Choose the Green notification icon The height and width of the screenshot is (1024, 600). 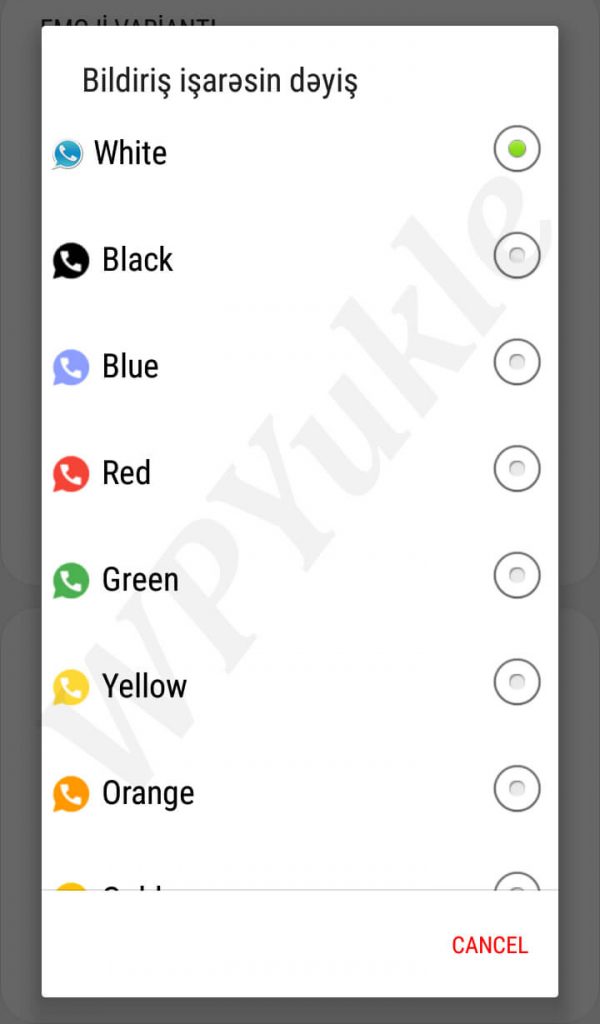517,575
